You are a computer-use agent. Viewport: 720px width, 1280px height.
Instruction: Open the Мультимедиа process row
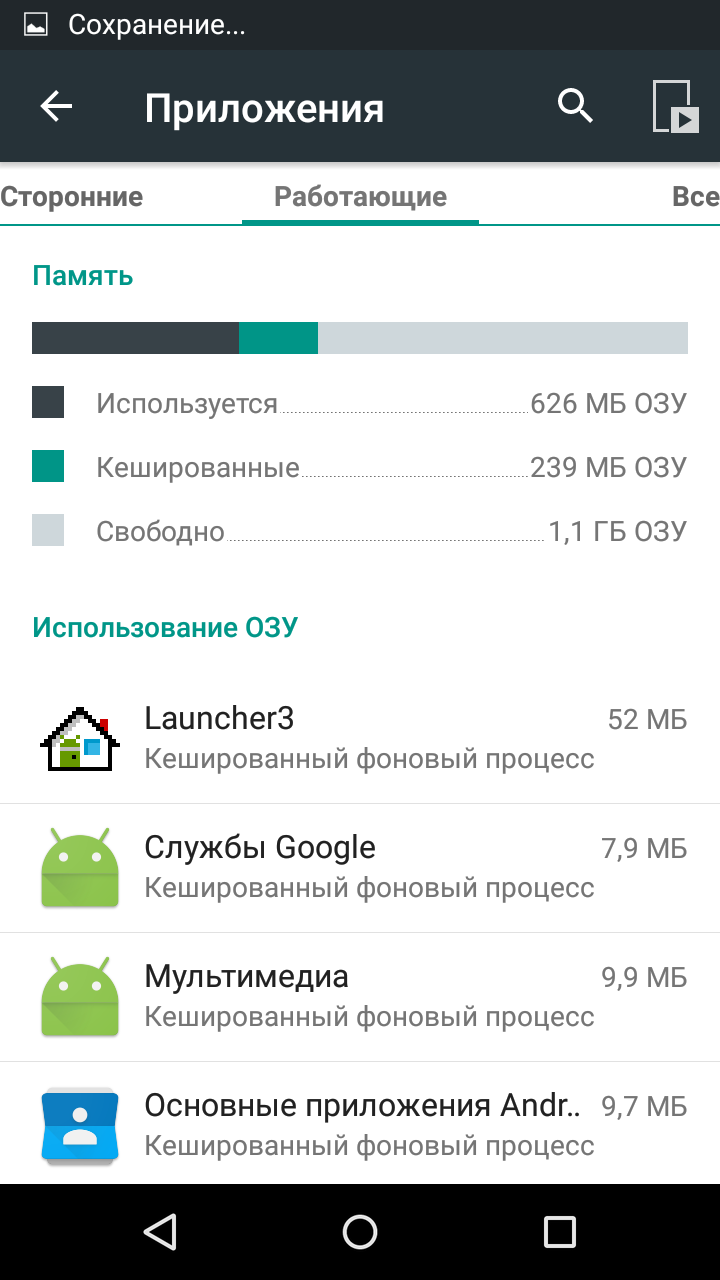pos(360,997)
